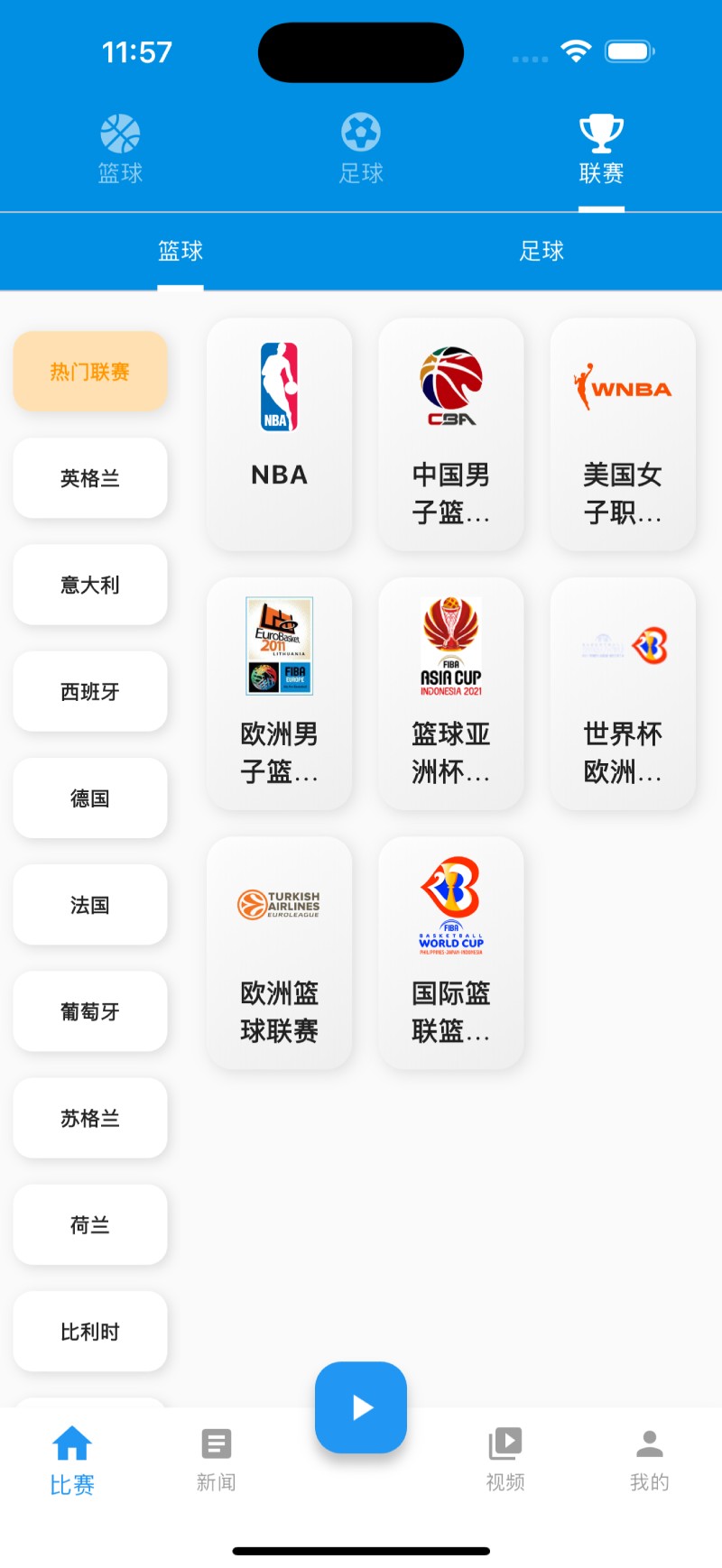Open the CBA 中国男子篮 league card
Viewport: 722px width, 1568px height.
tap(451, 434)
